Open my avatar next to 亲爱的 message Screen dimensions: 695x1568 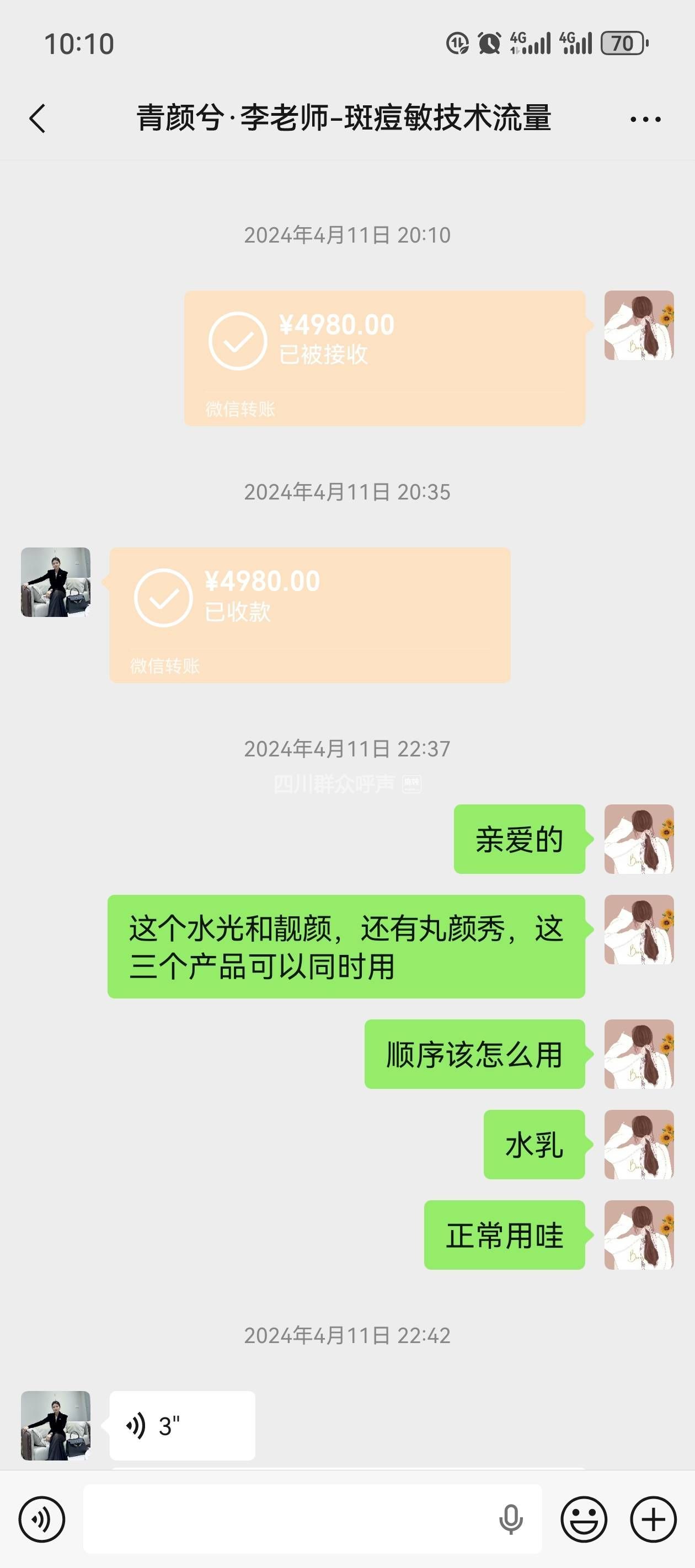pos(638,839)
